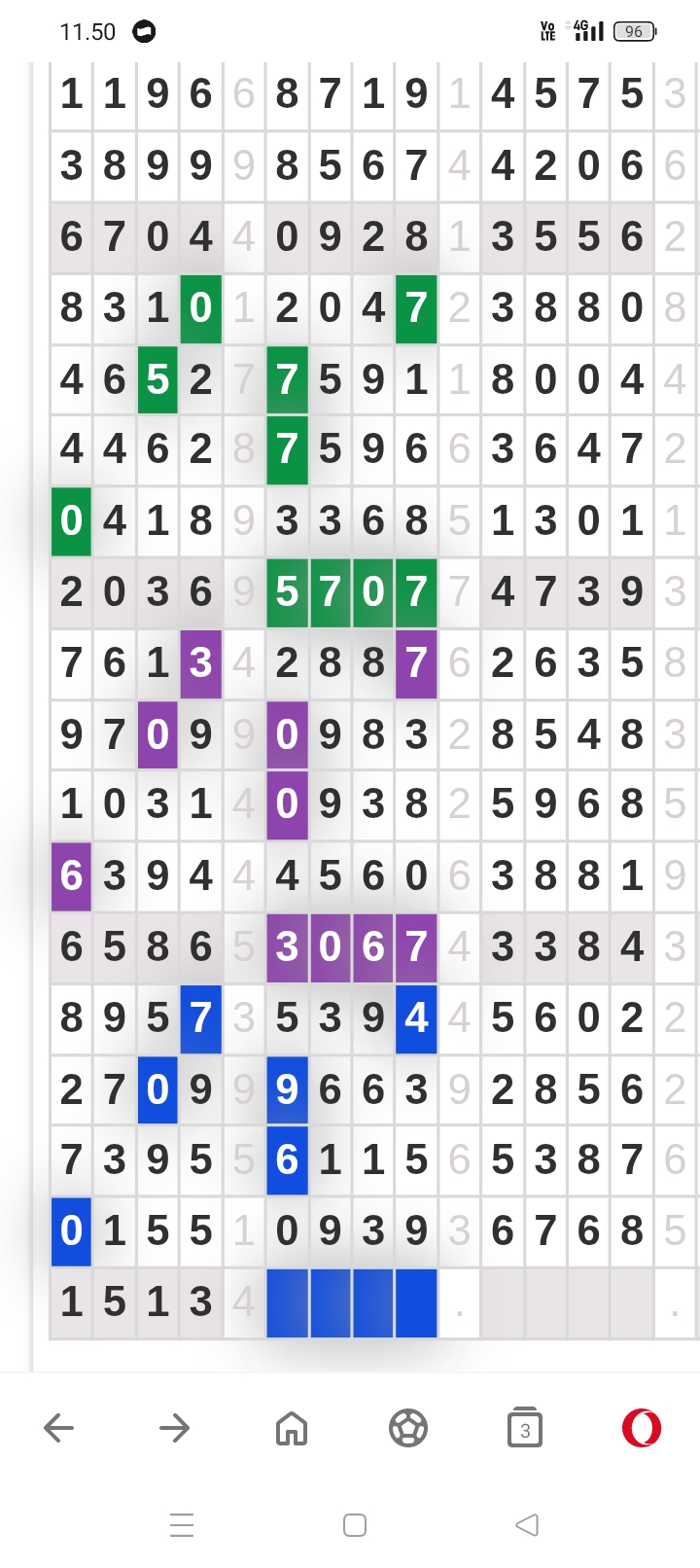Open the browser home page

click(x=292, y=1428)
